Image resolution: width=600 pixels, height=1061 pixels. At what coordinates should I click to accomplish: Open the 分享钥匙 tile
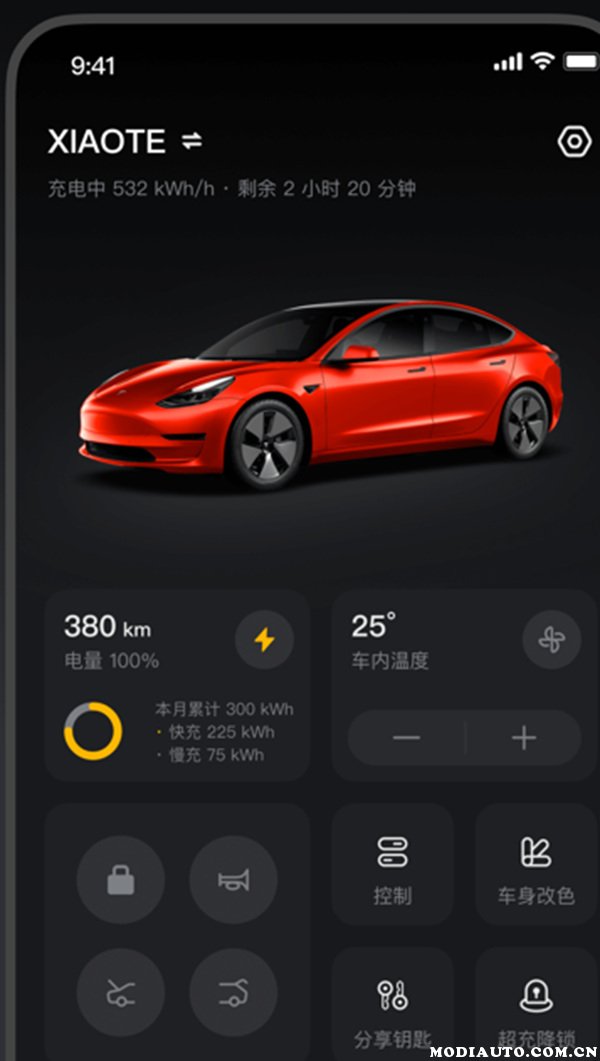coord(392,1005)
